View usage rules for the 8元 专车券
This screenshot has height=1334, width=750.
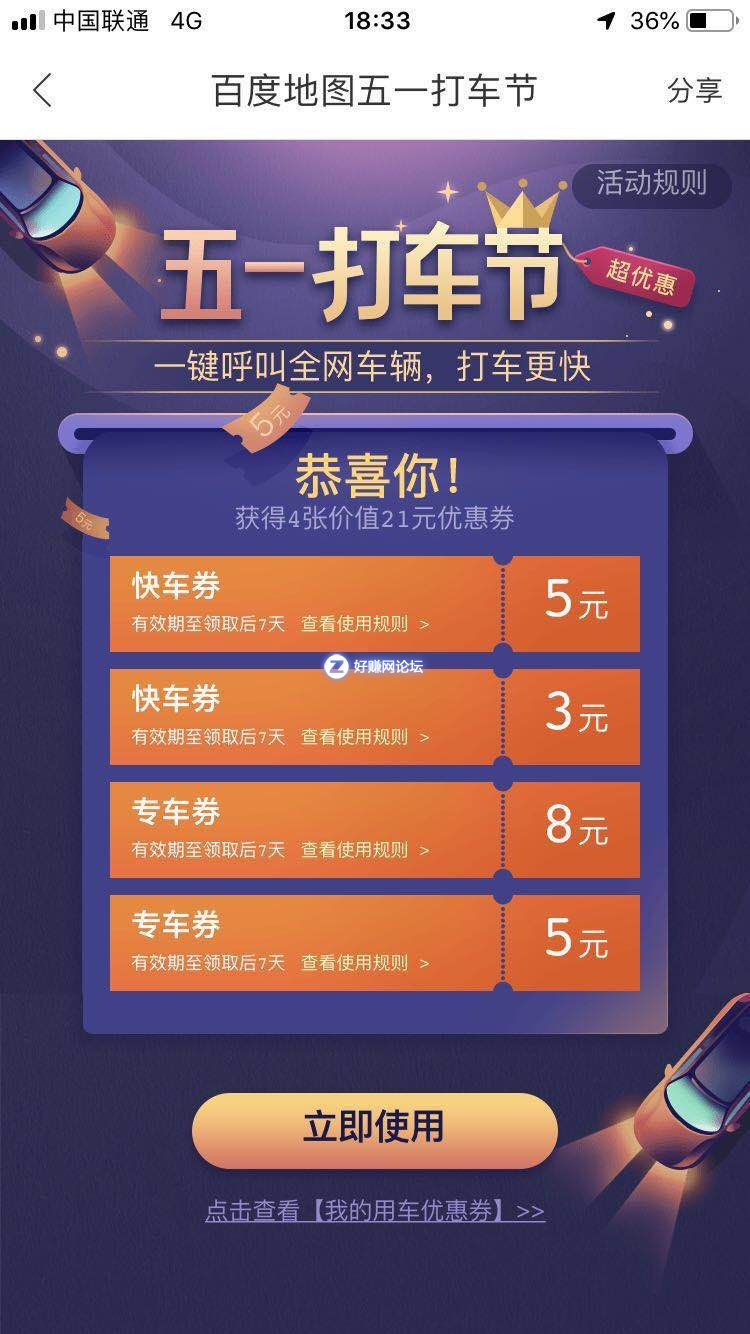(x=365, y=850)
